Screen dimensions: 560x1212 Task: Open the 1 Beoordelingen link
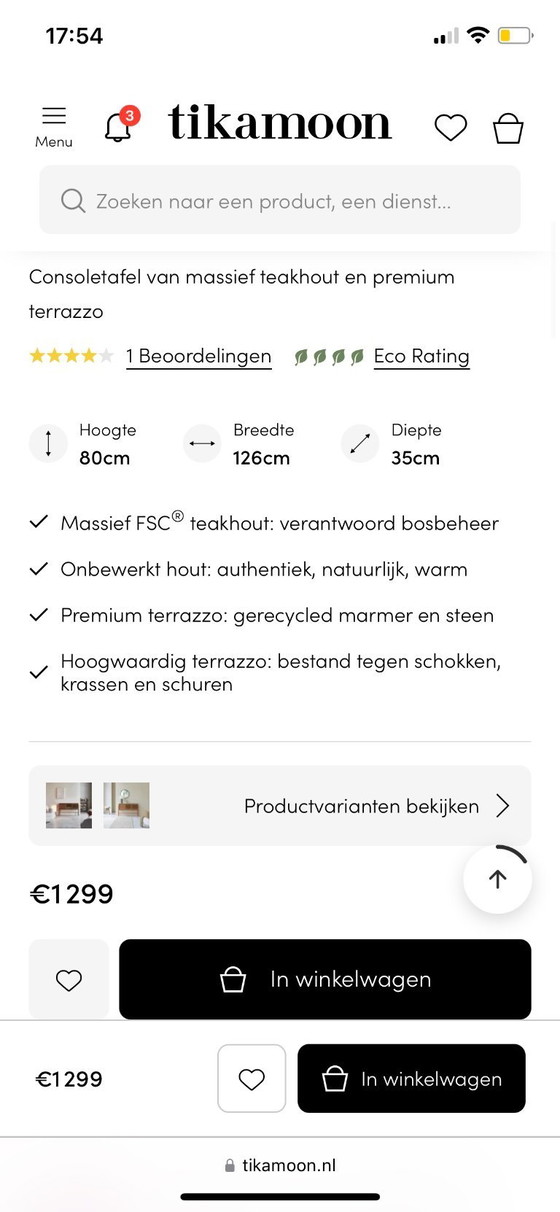[199, 356]
